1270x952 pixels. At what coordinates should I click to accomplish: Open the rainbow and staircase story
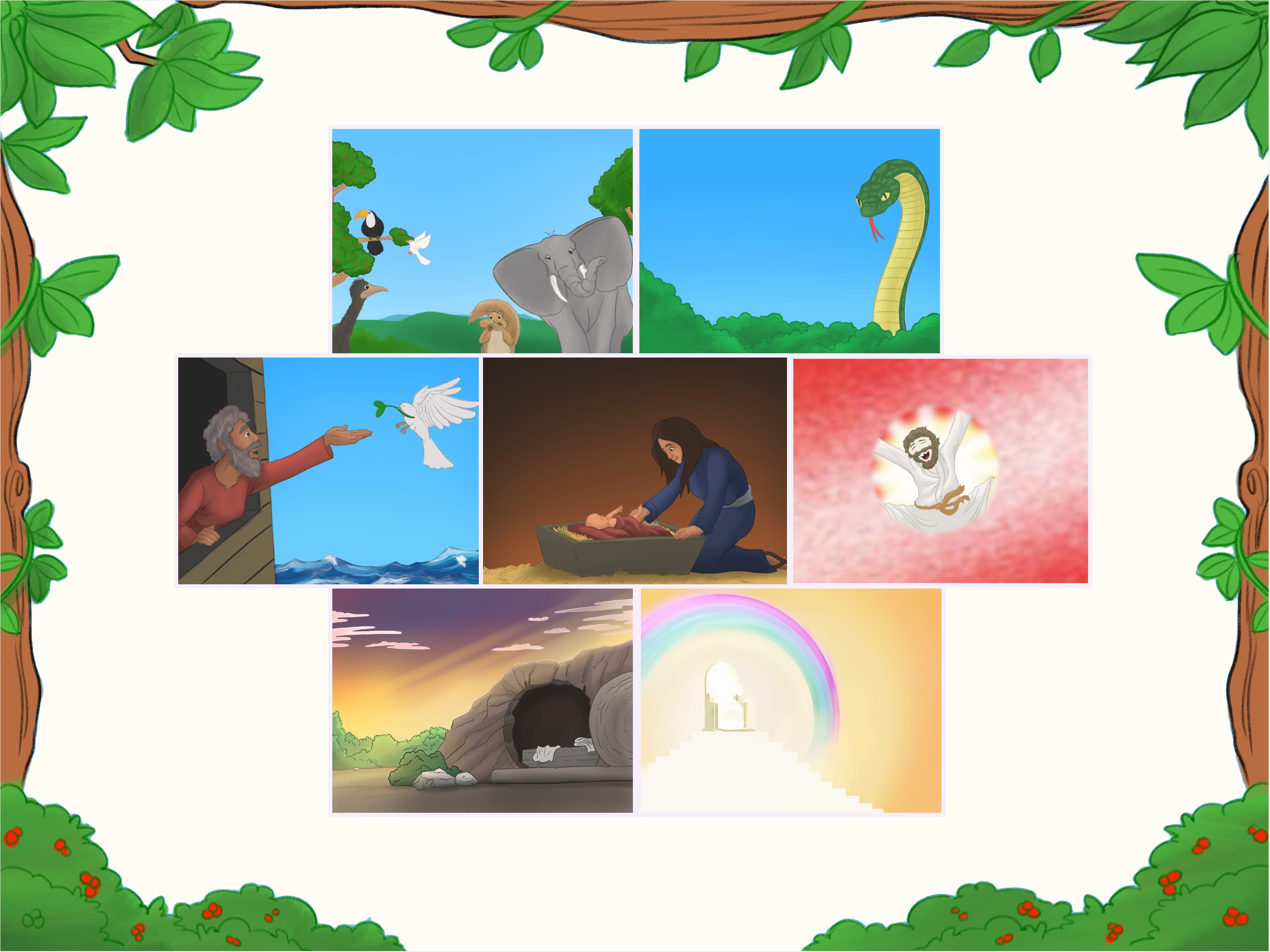791,701
